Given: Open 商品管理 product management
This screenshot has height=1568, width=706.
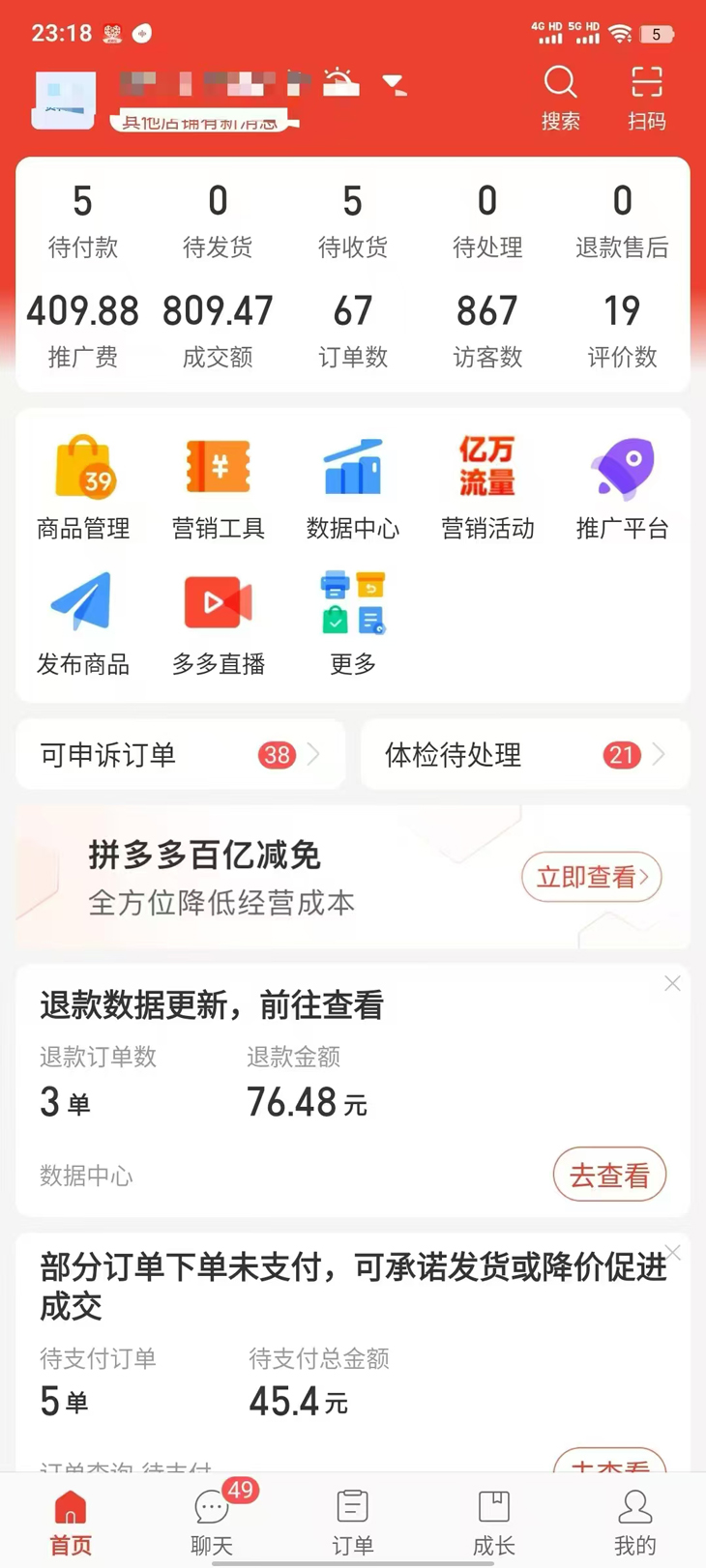Looking at the screenshot, I should click(83, 487).
